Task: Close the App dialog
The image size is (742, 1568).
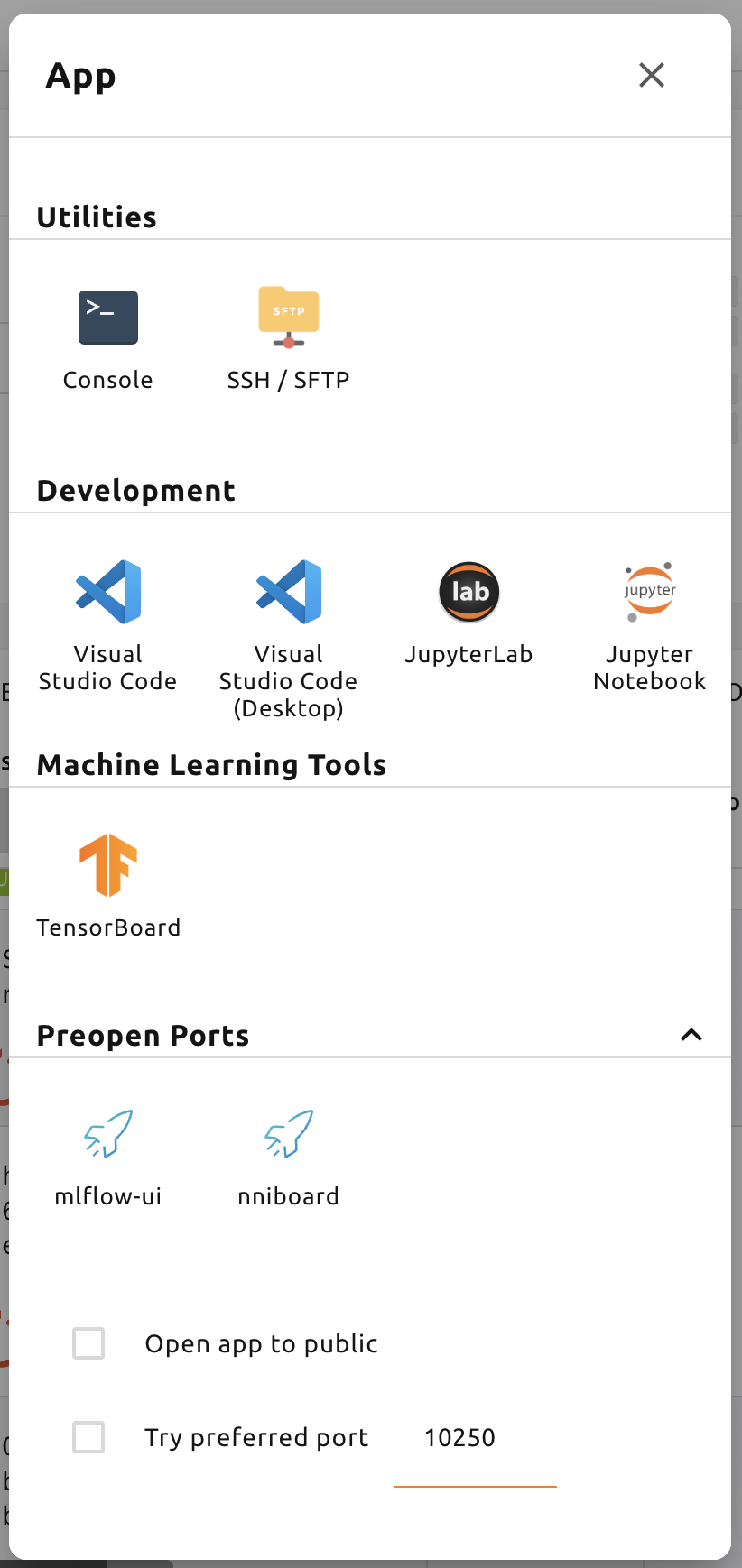Action: [x=652, y=75]
